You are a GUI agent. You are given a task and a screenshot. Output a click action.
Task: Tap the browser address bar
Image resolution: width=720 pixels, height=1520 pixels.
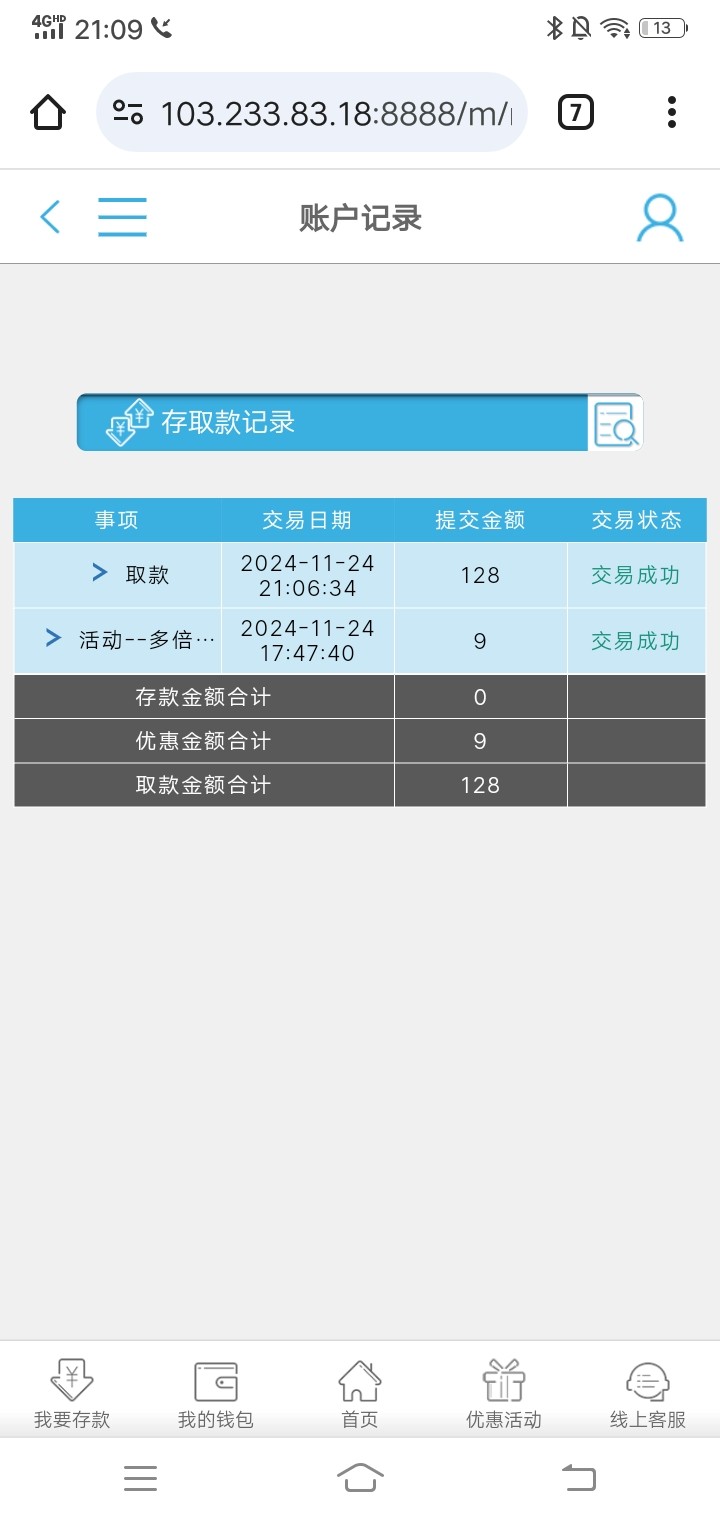[x=312, y=112]
